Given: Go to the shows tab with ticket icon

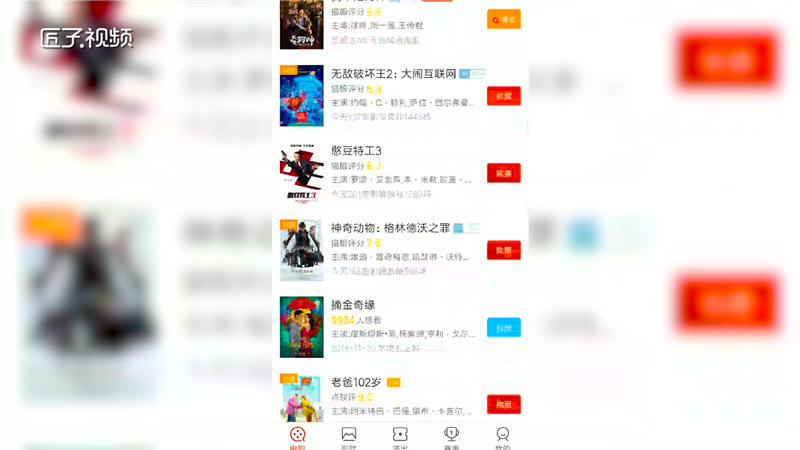Looking at the screenshot, I should pyautogui.click(x=400, y=437).
